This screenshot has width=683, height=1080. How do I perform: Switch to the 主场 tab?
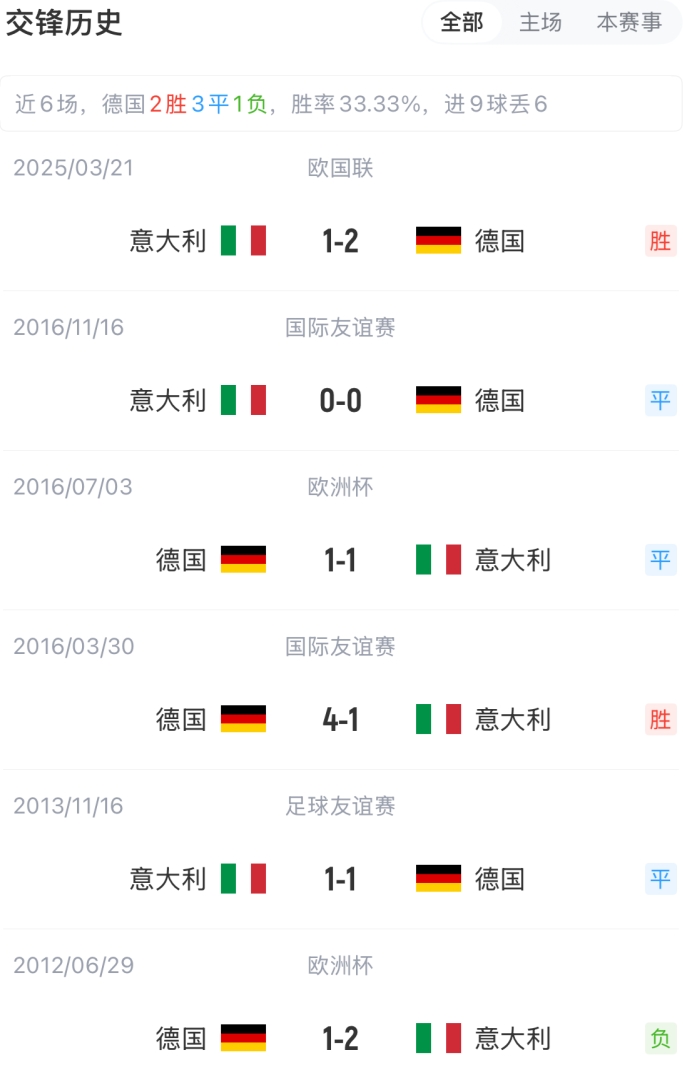[x=540, y=22]
